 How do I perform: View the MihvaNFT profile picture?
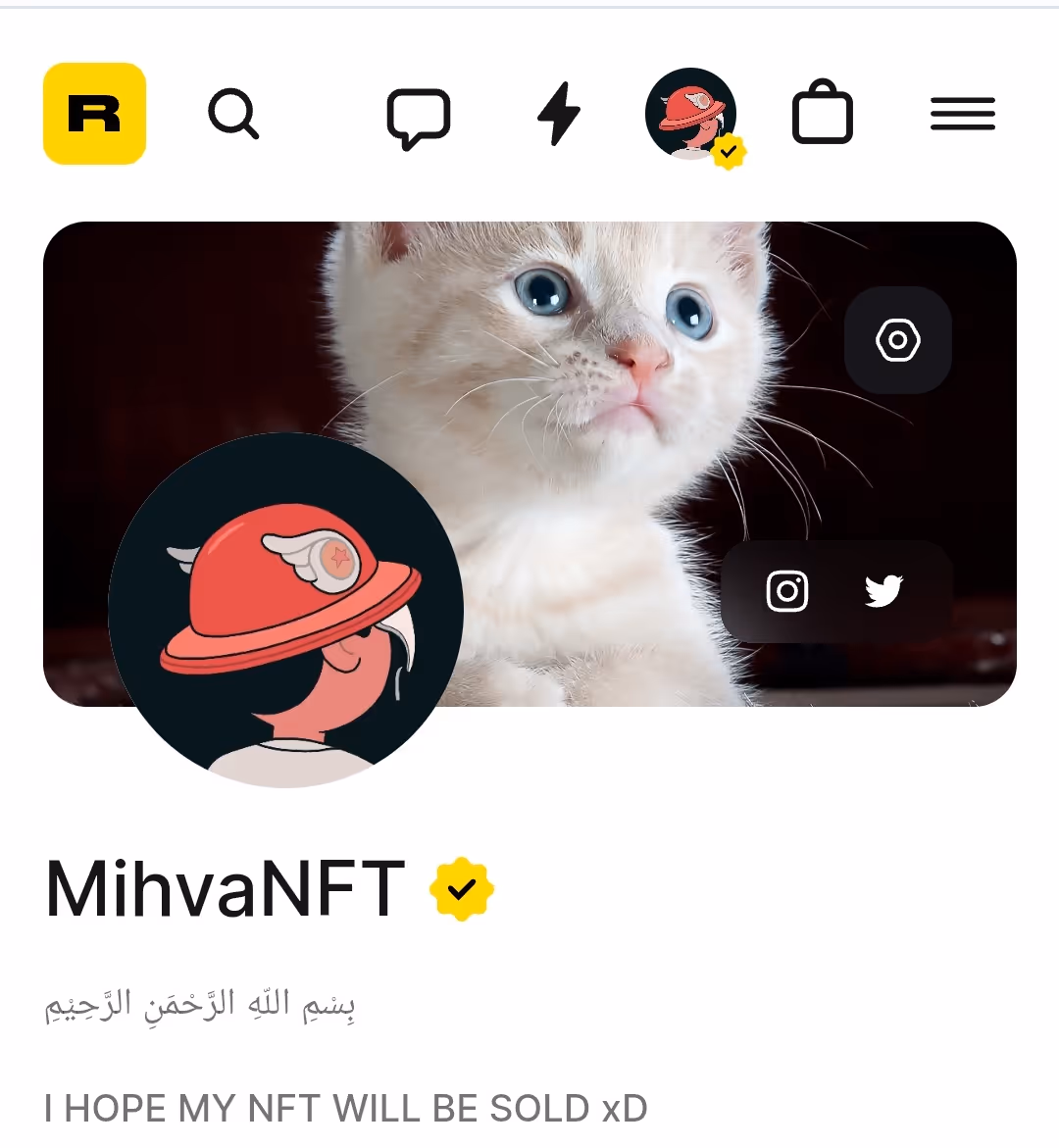point(285,610)
